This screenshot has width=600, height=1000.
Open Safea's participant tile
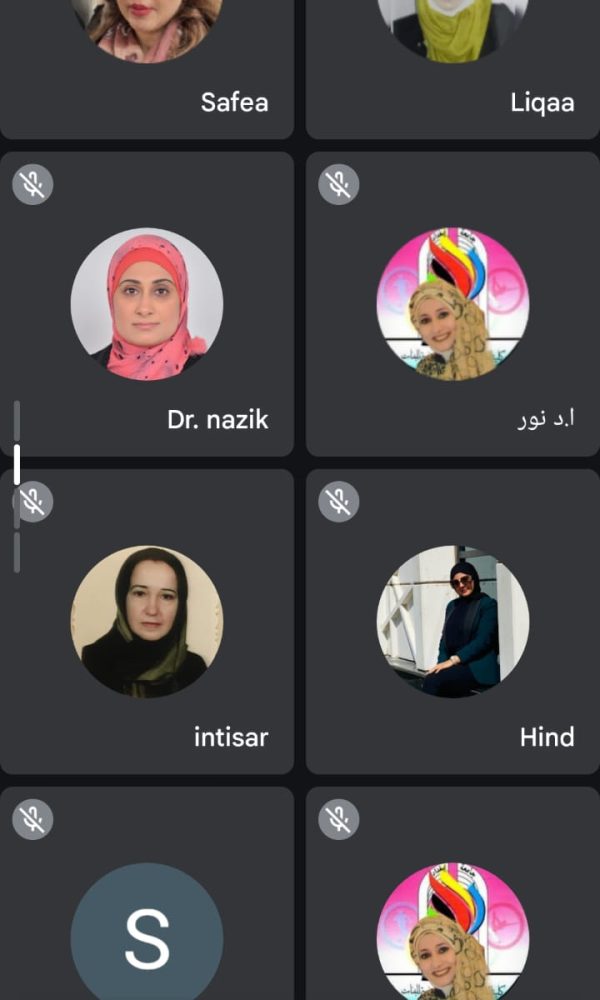147,60
